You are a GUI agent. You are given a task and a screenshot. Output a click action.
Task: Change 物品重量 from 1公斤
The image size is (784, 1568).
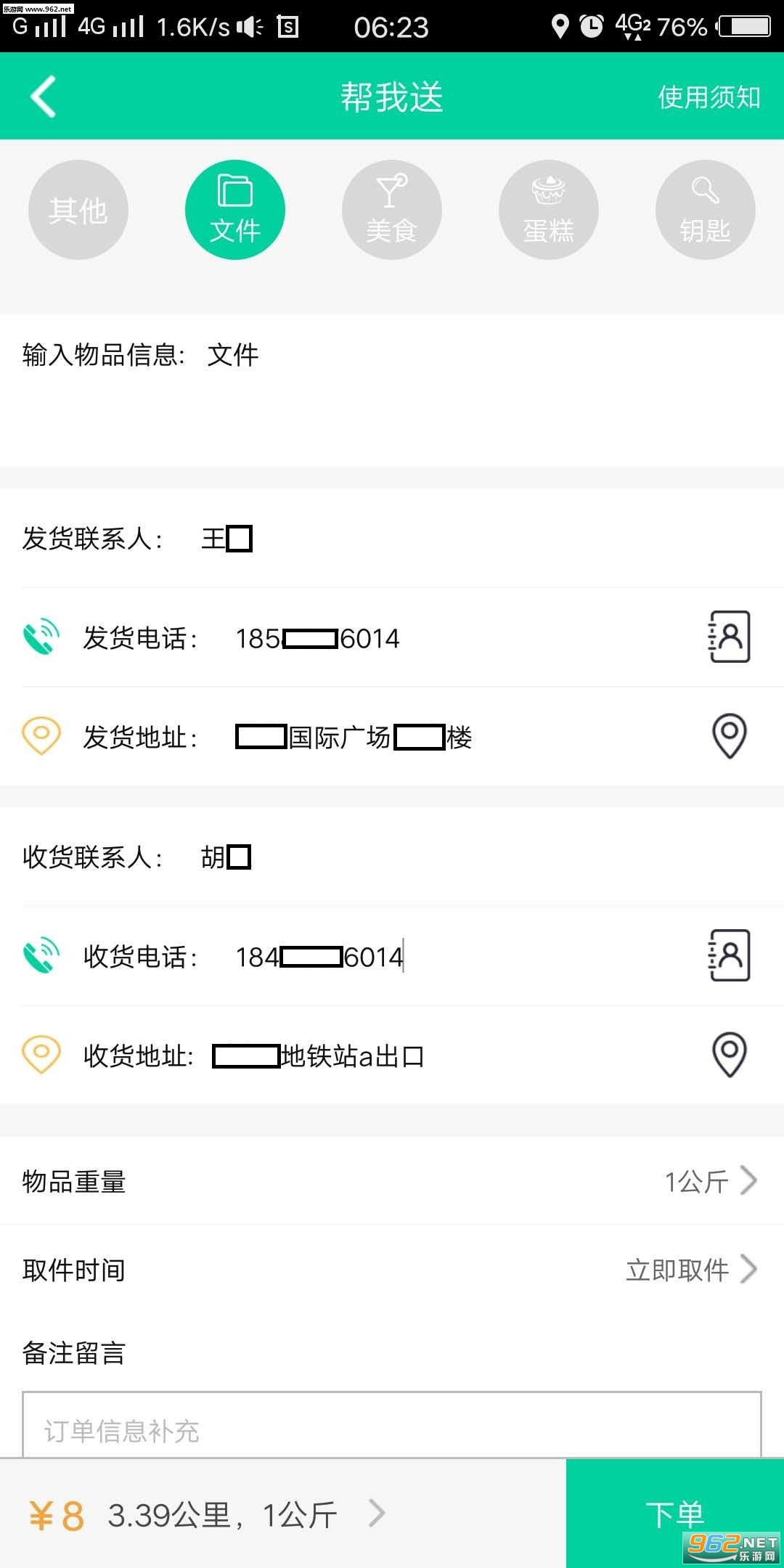710,1181
